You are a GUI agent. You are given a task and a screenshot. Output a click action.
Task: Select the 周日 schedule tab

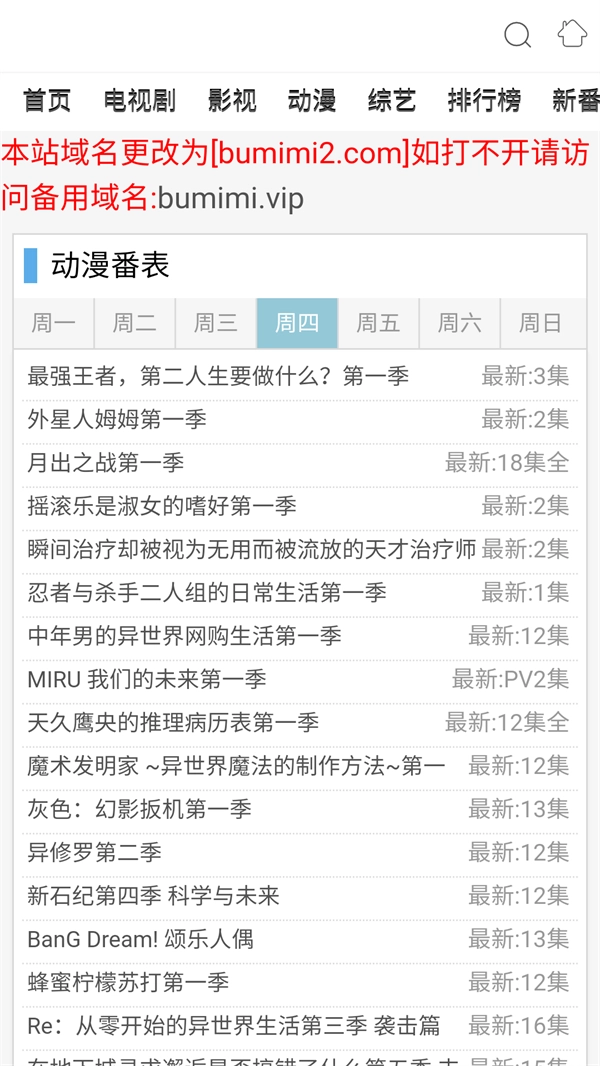540,323
